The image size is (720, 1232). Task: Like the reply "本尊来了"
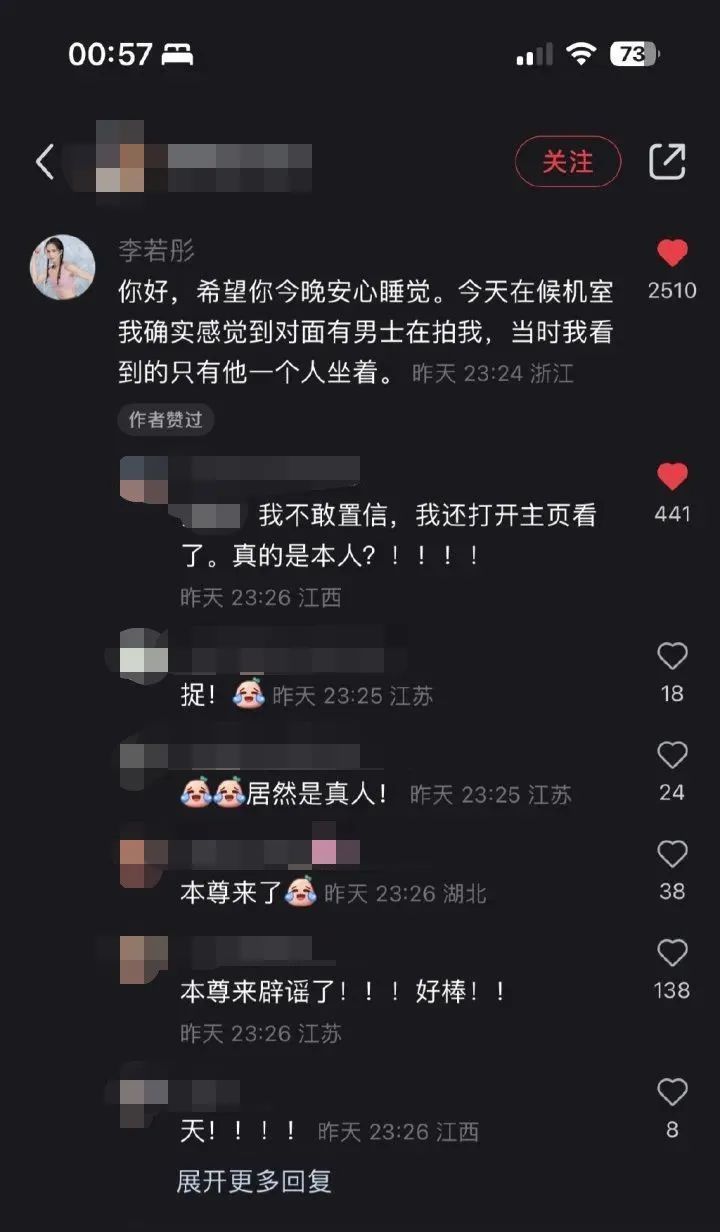[x=672, y=854]
